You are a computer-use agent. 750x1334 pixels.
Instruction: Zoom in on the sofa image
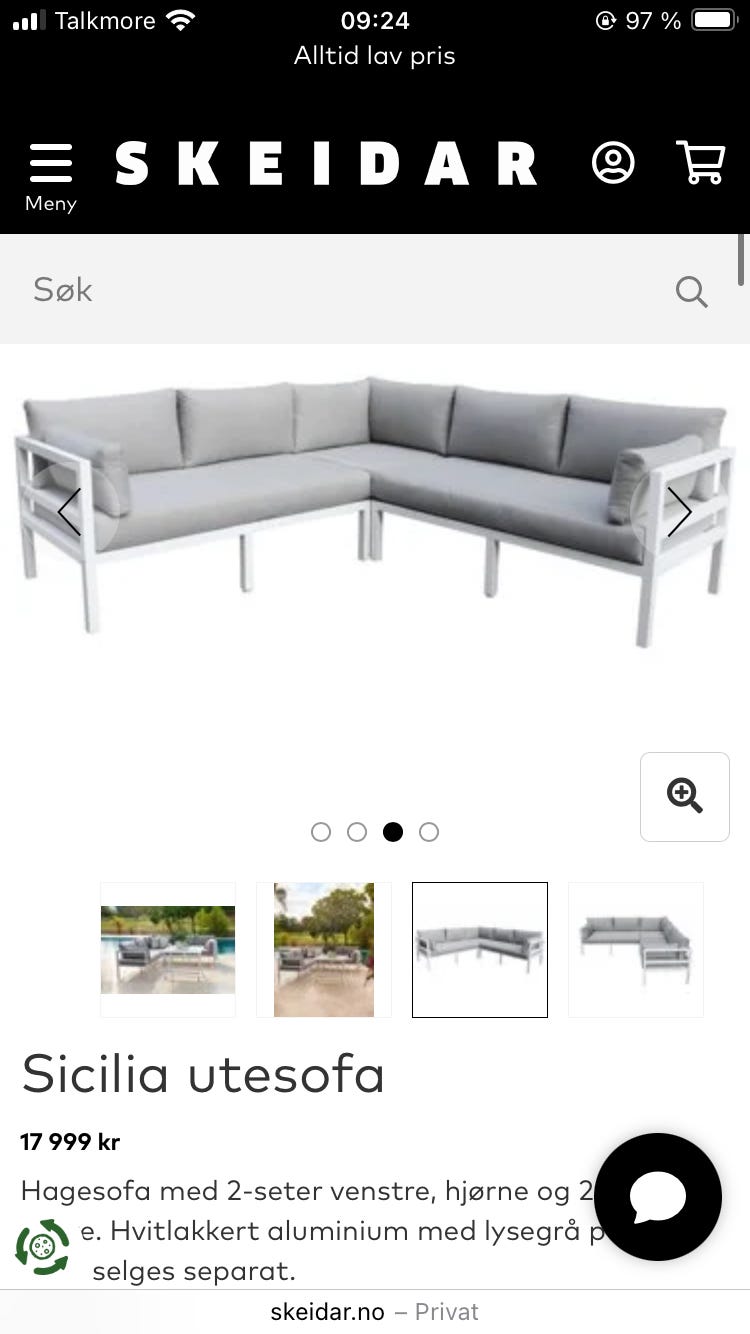685,796
